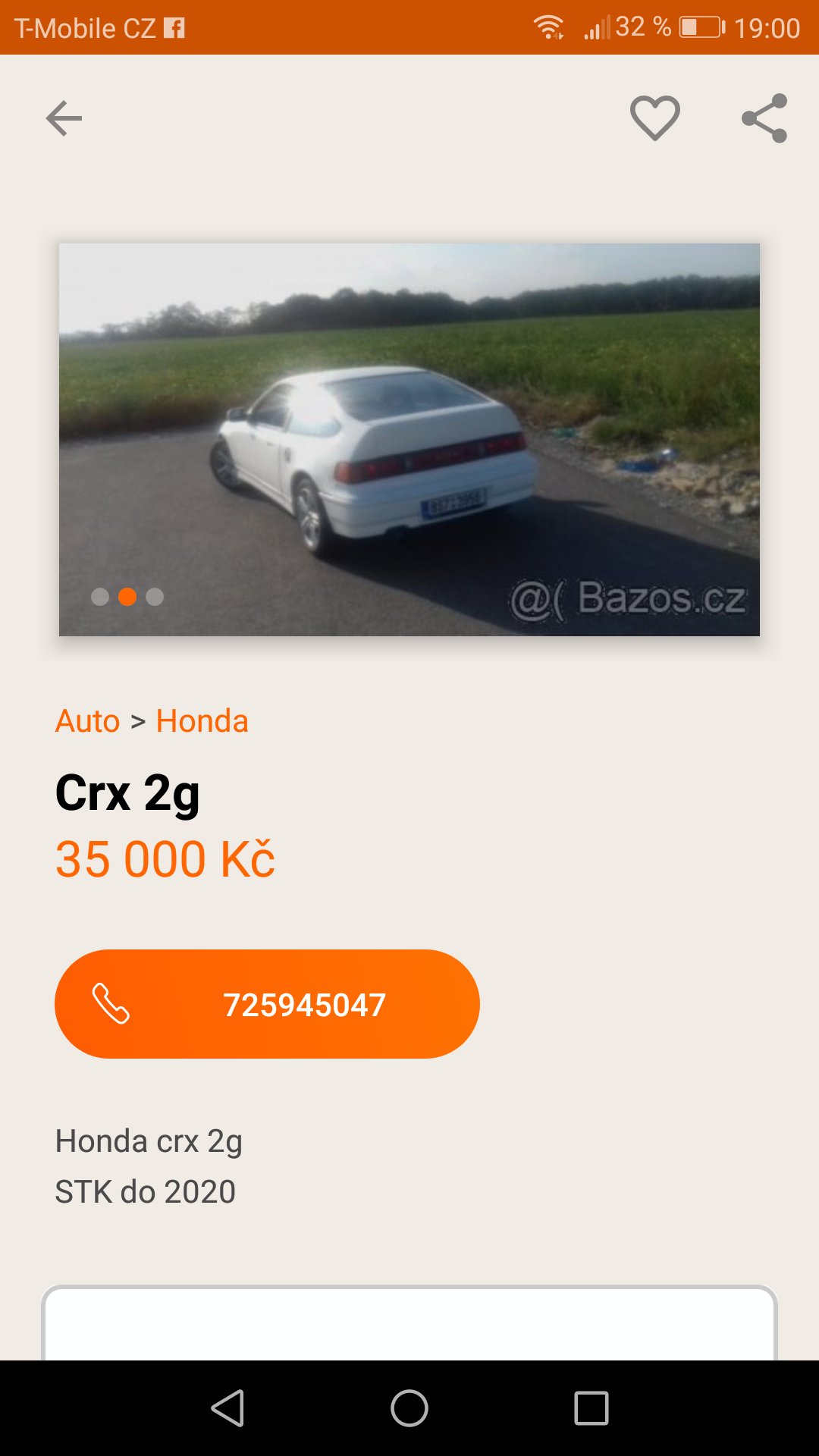
Task: Add this Crx 2g ad to favorites
Action: [x=655, y=118]
